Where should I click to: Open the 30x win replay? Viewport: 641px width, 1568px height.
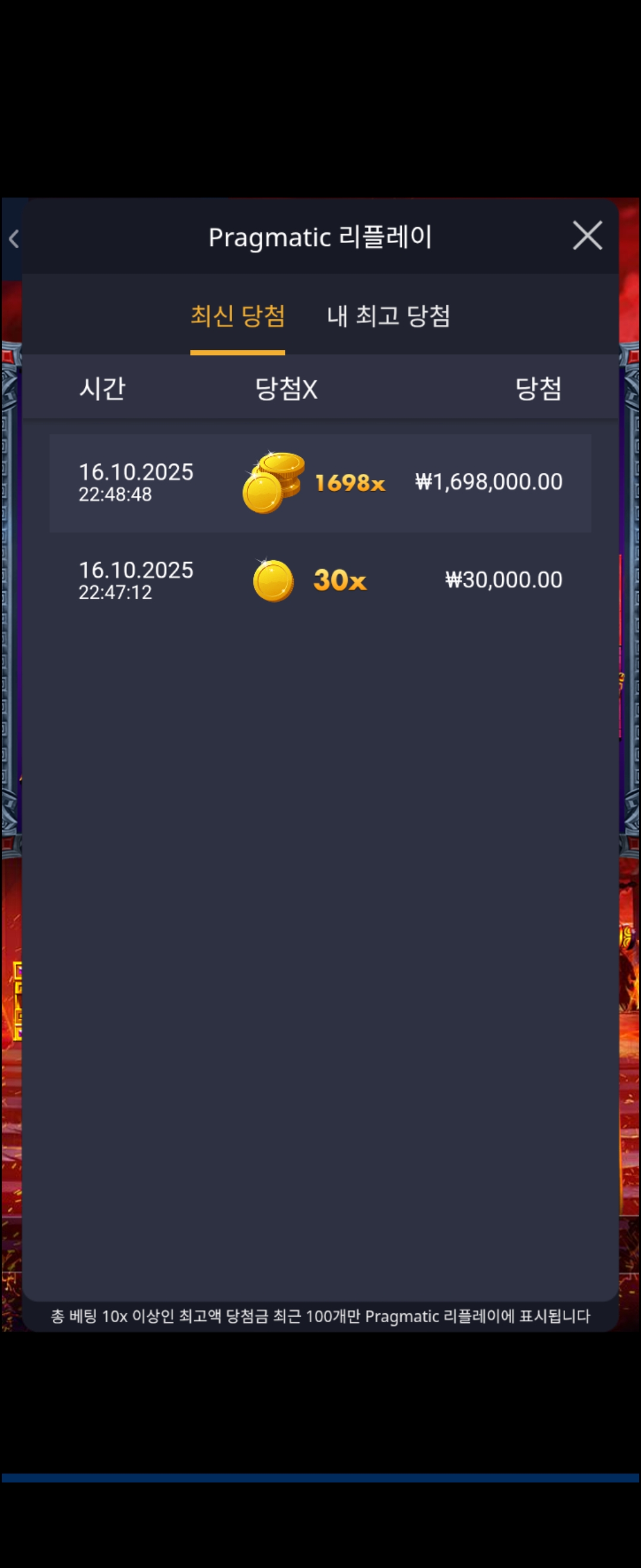tap(320, 580)
